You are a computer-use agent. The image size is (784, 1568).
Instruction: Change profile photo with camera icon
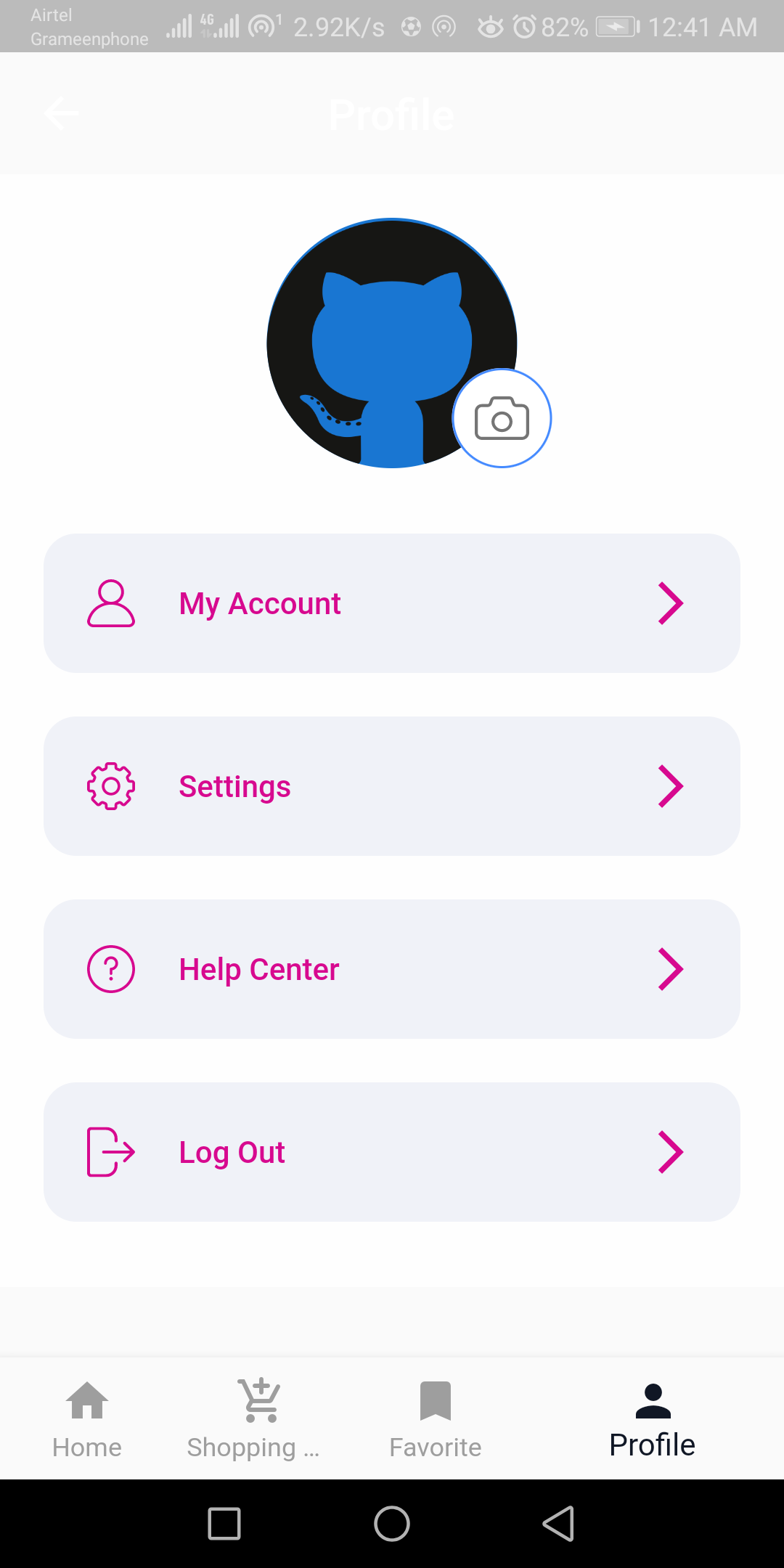(x=502, y=418)
